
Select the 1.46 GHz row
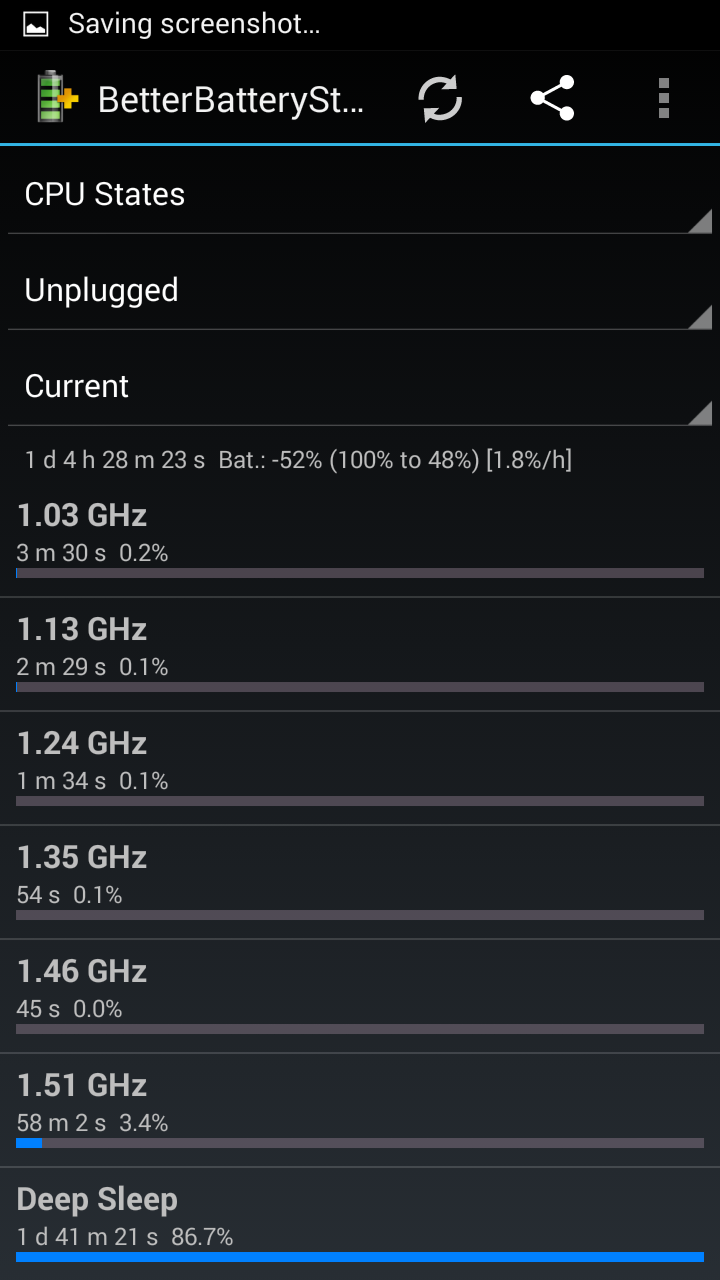tap(360, 997)
